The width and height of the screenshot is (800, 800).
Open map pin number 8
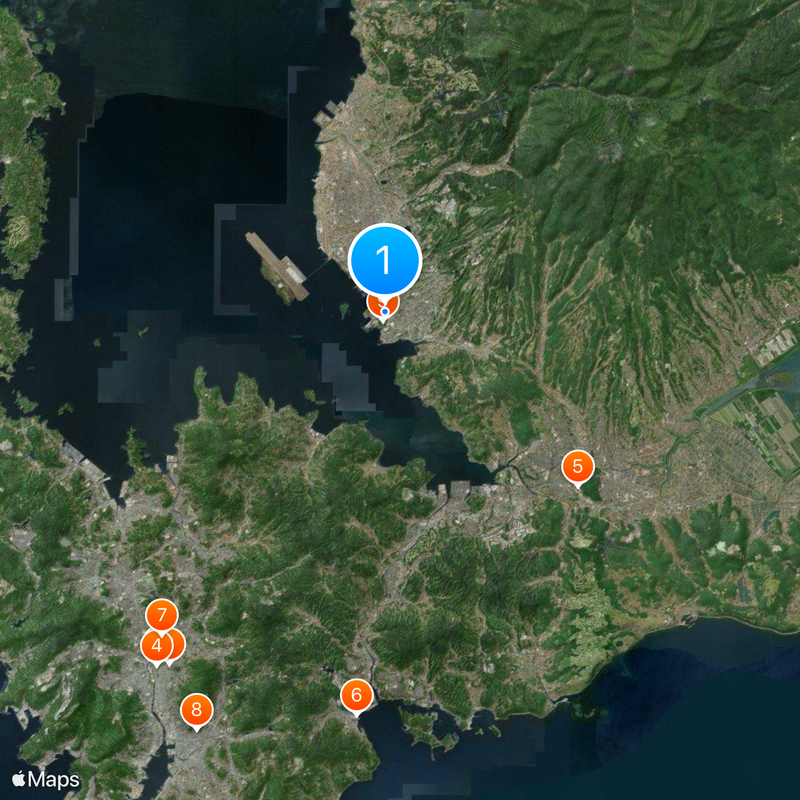click(196, 710)
